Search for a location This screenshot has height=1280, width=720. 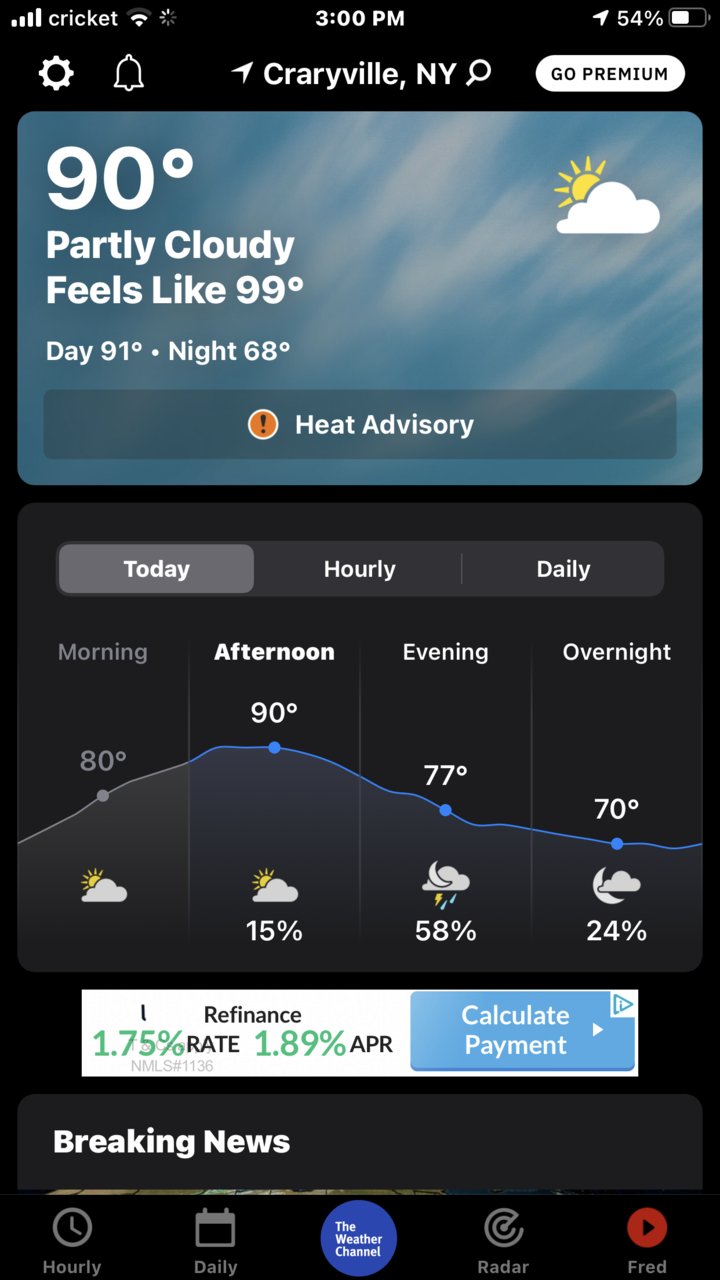[x=480, y=73]
